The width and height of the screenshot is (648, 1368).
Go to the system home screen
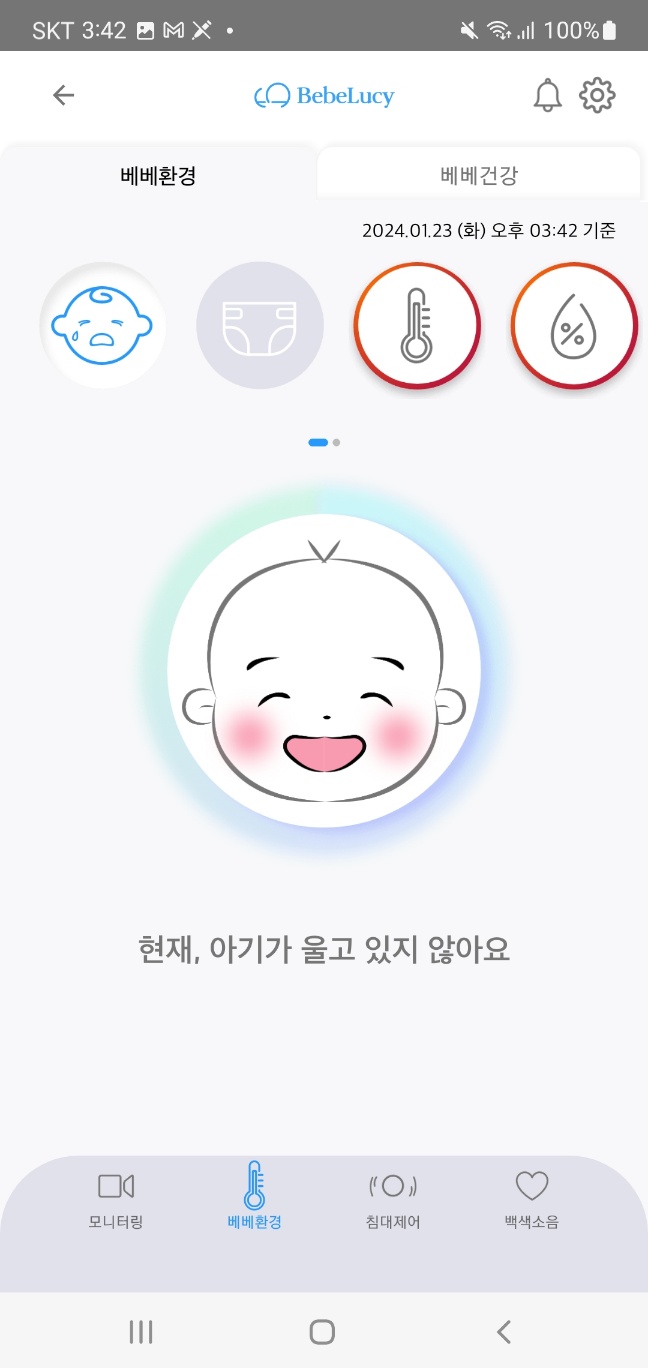pyautogui.click(x=322, y=1331)
